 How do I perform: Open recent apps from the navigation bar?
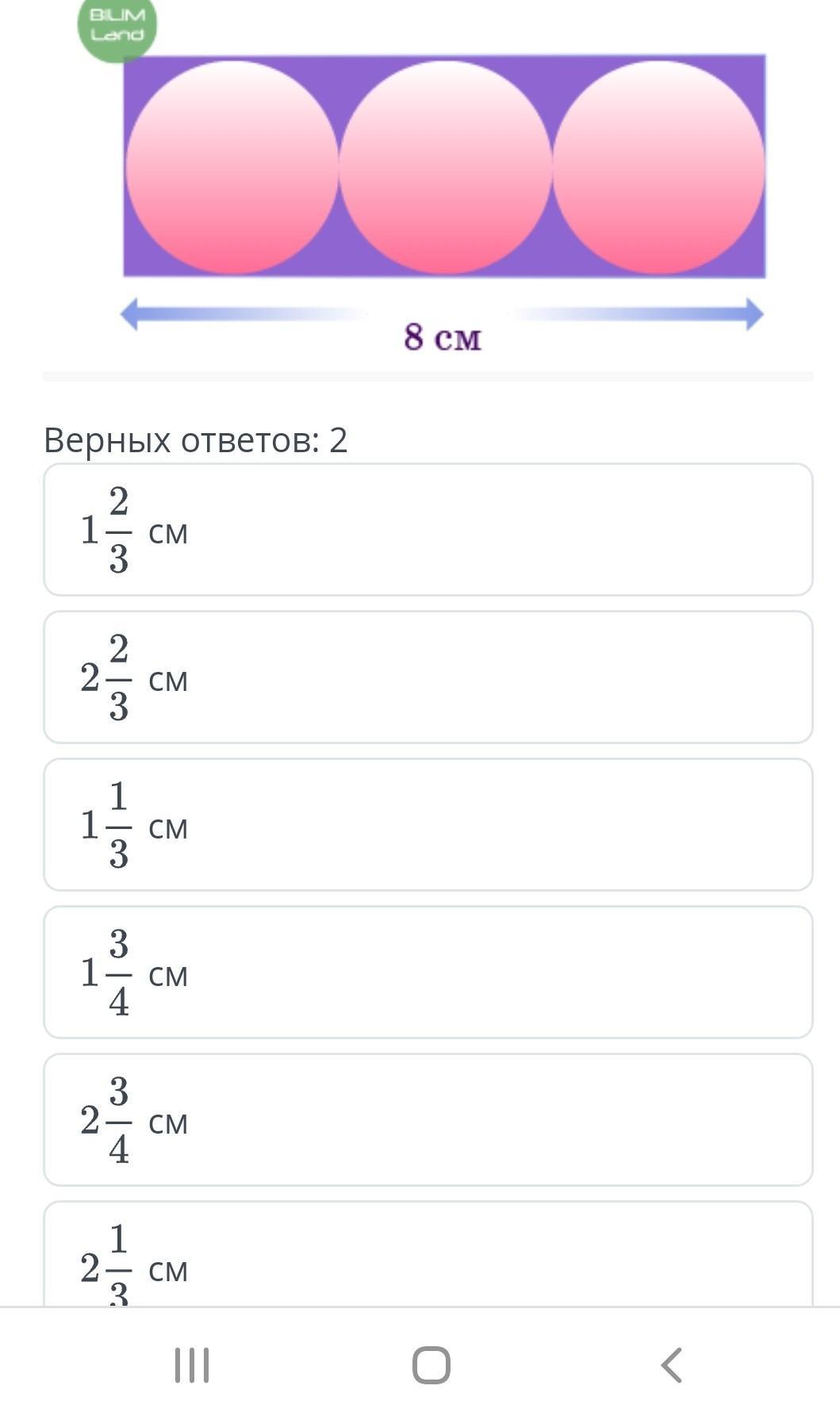(192, 1365)
